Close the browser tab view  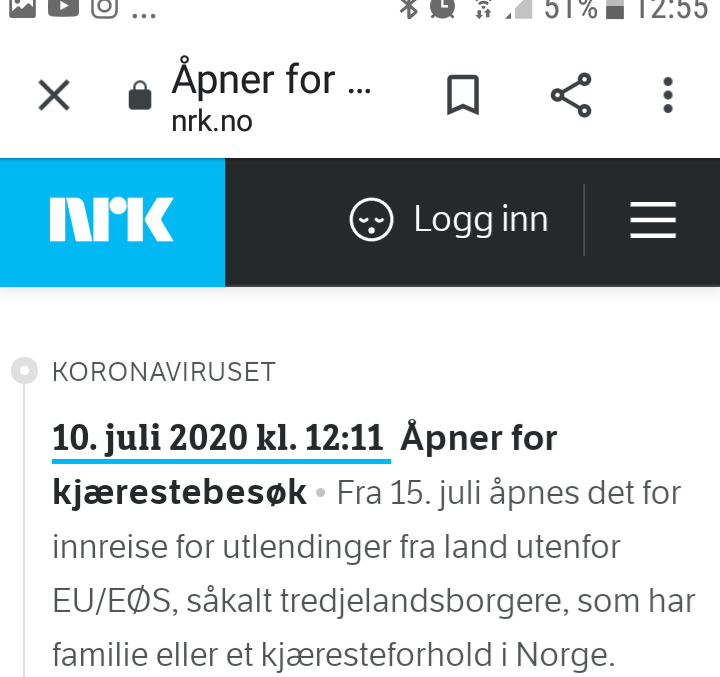click(54, 96)
